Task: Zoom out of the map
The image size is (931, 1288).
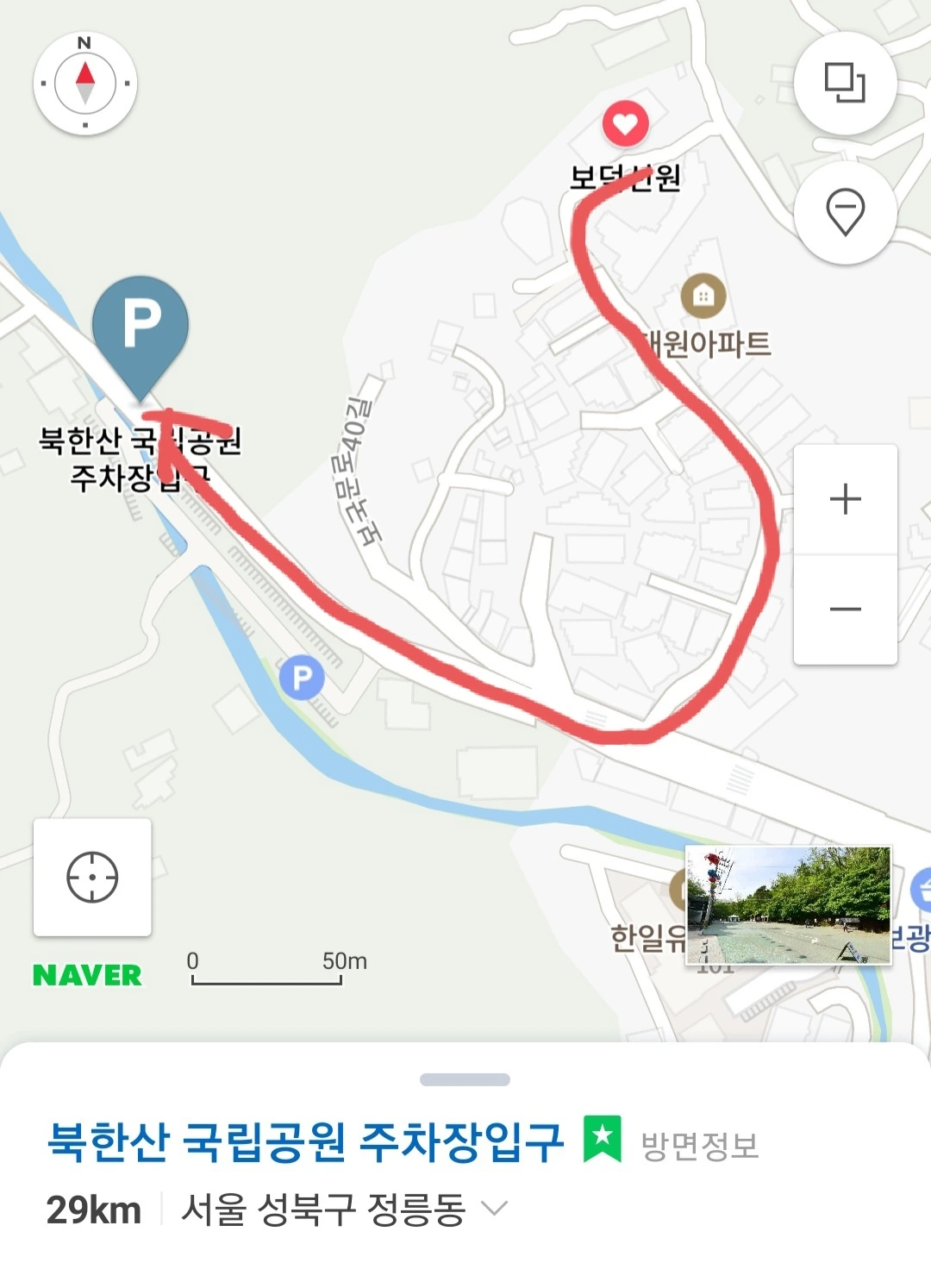Action: click(x=845, y=610)
